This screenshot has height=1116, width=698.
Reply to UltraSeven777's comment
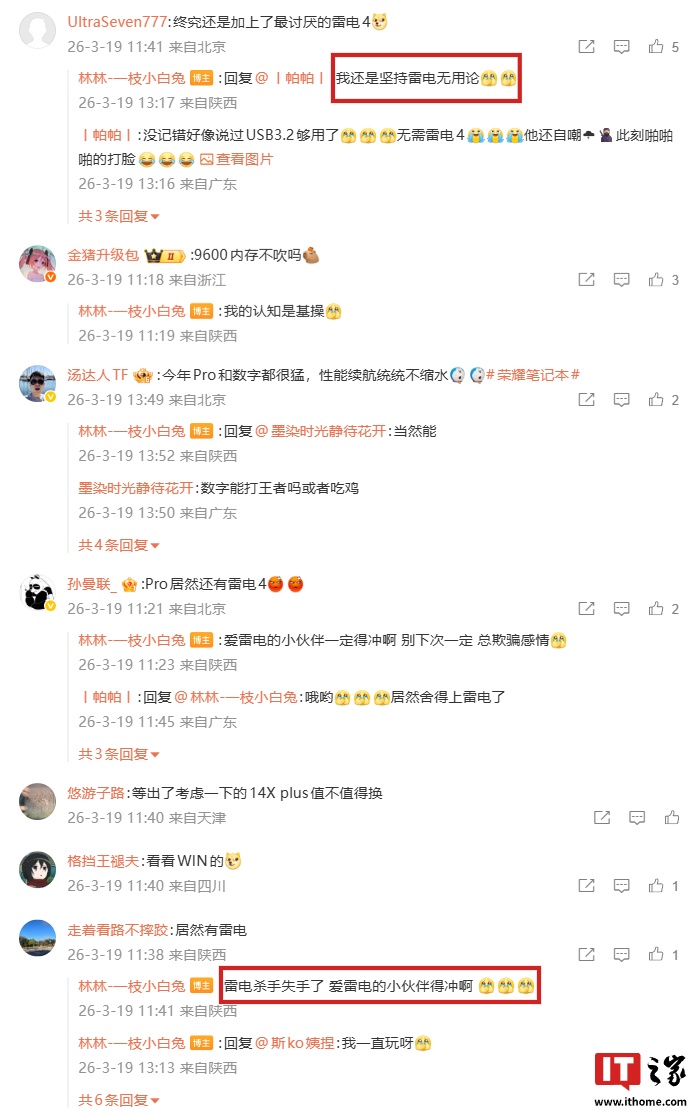click(621, 47)
